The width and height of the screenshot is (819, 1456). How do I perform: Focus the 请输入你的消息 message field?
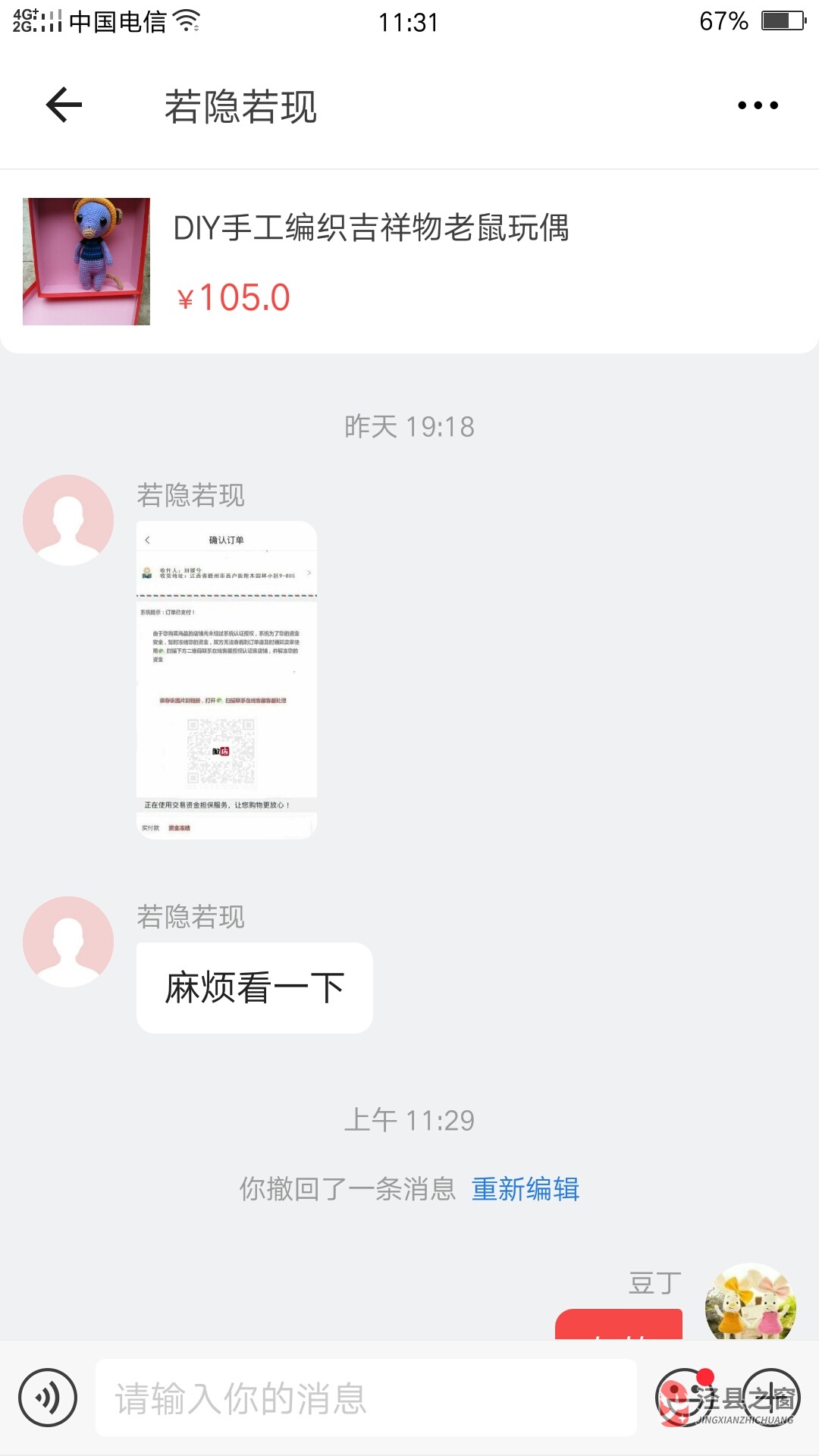click(x=366, y=1398)
